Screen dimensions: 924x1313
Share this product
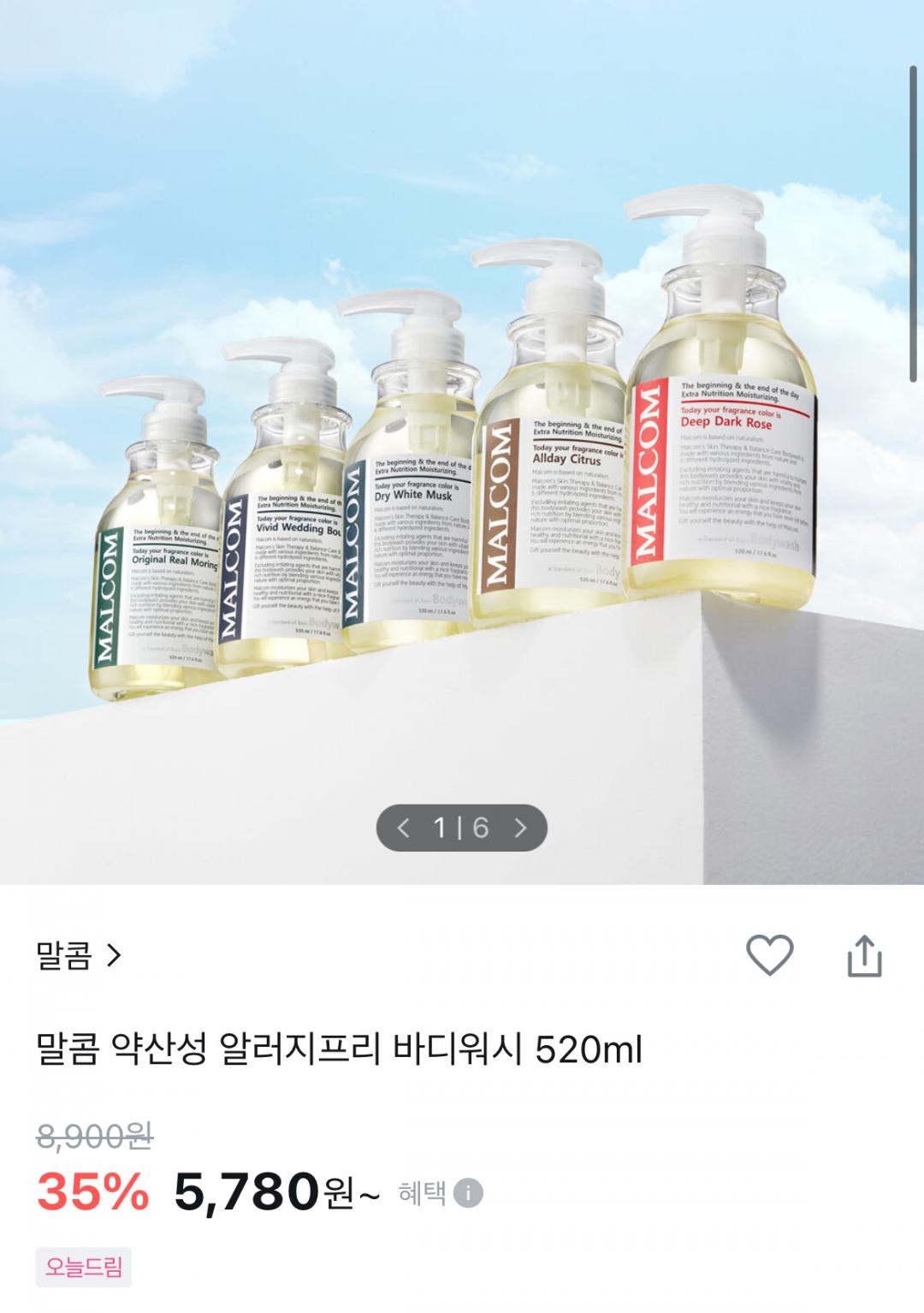pyautogui.click(x=864, y=955)
